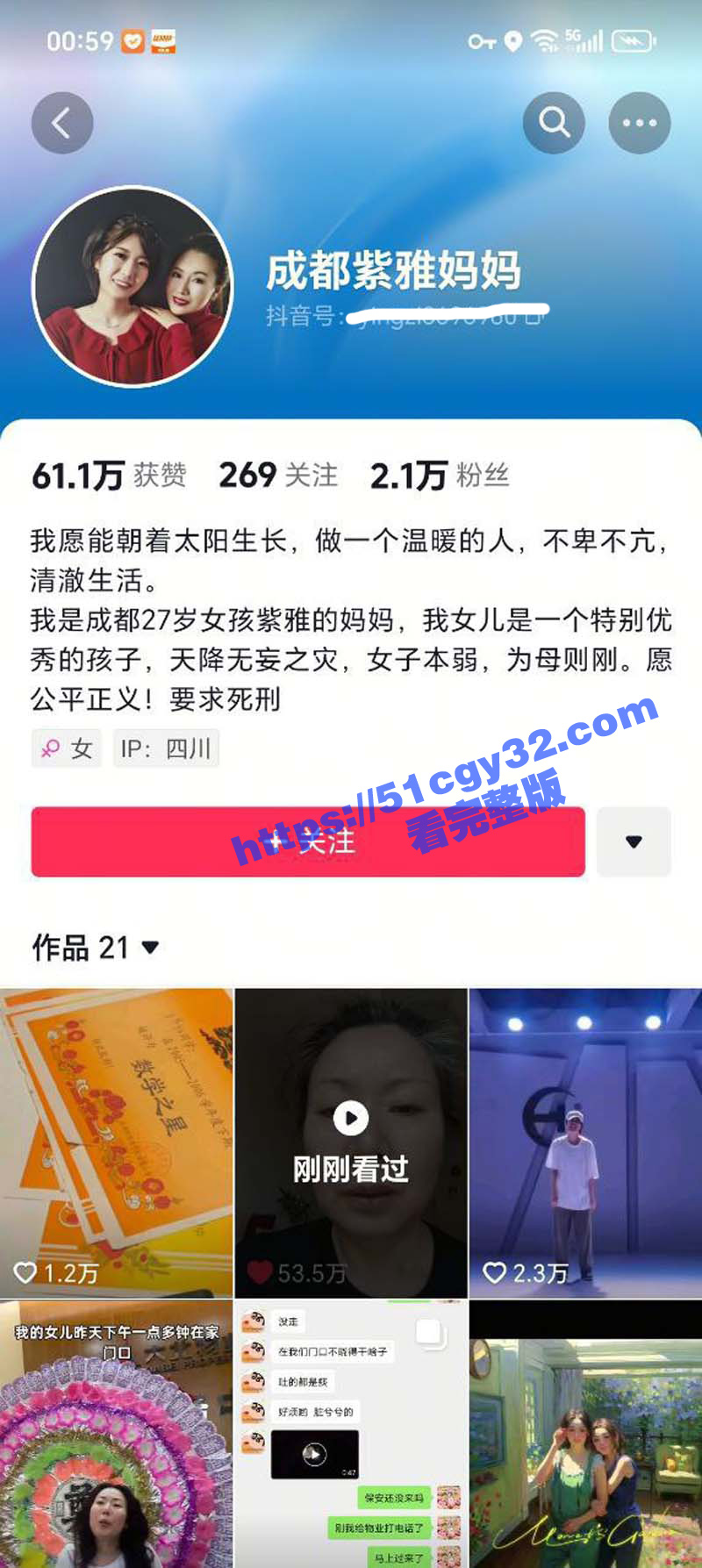Go back using the arrow button

pyautogui.click(x=62, y=123)
